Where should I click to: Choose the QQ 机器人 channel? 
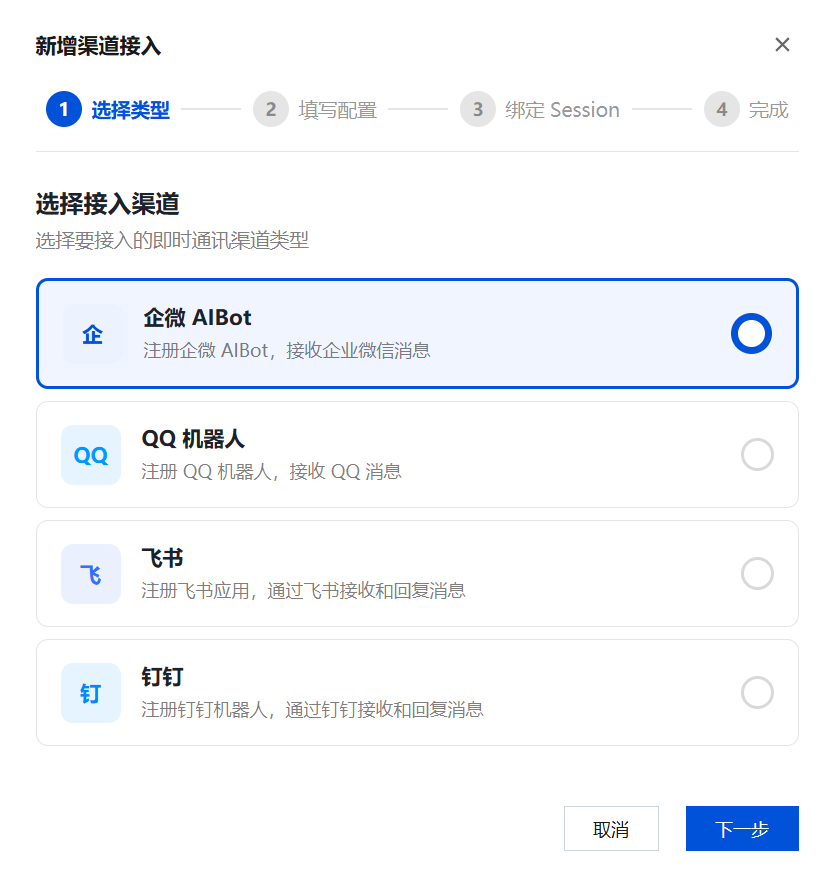(417, 455)
